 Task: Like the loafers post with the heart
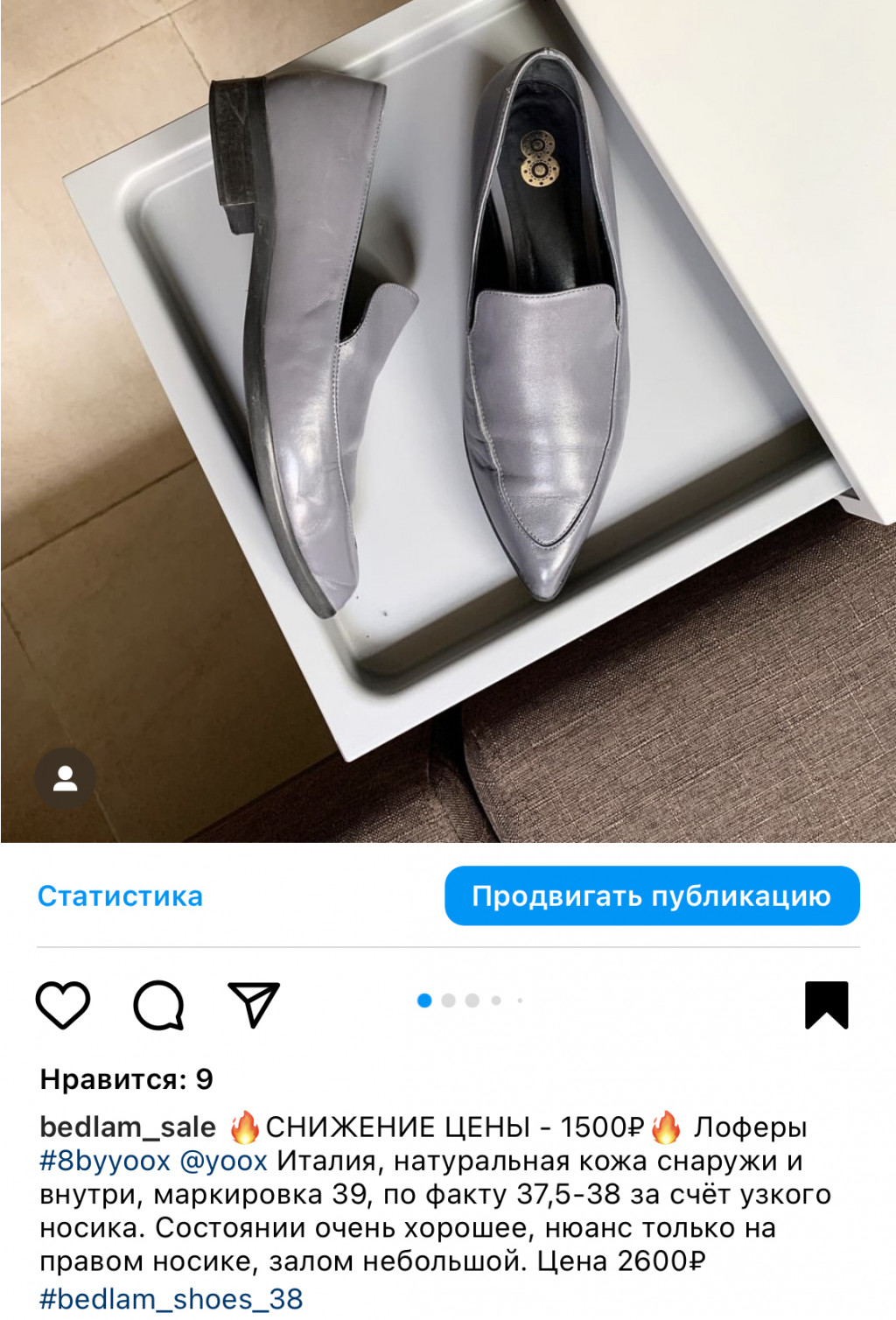62,1005
